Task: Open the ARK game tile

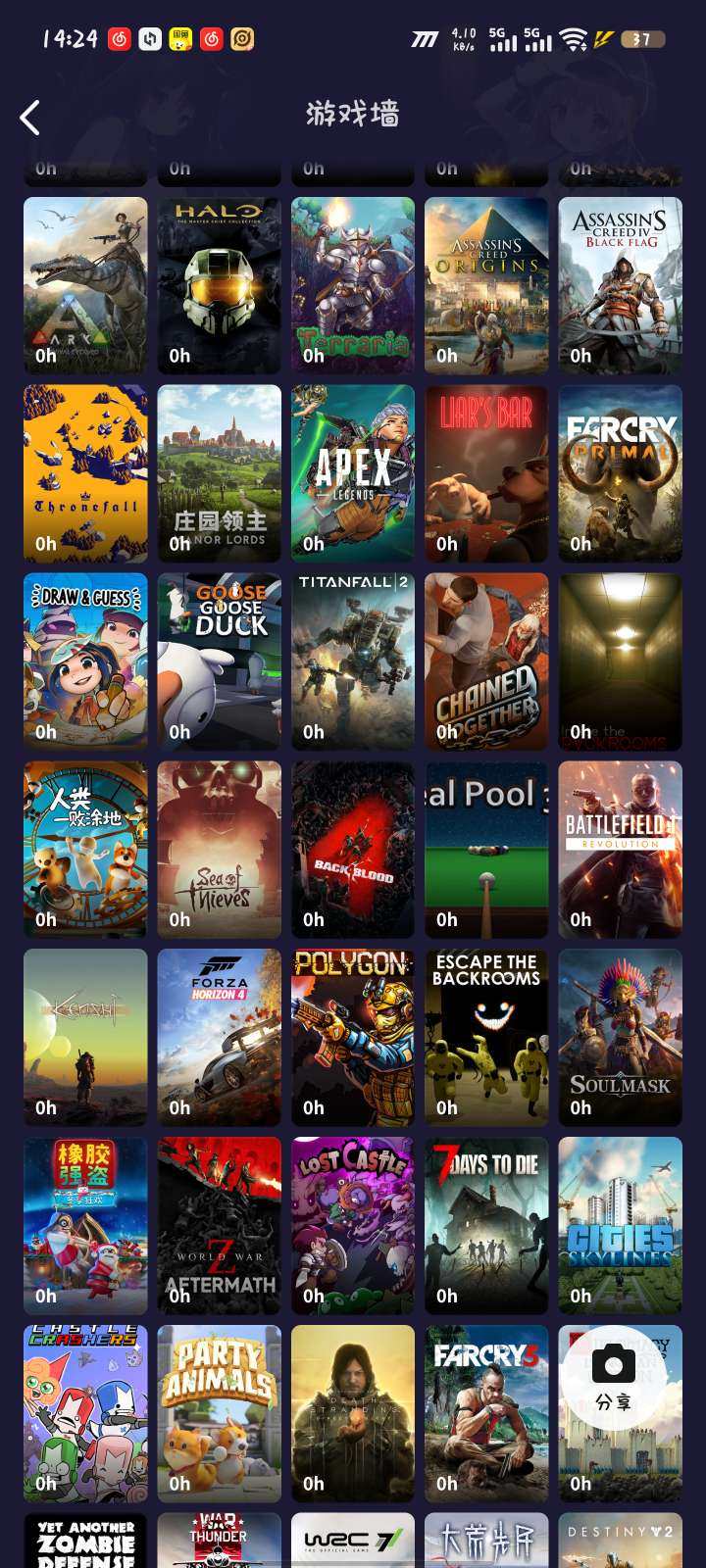Action: coord(85,285)
